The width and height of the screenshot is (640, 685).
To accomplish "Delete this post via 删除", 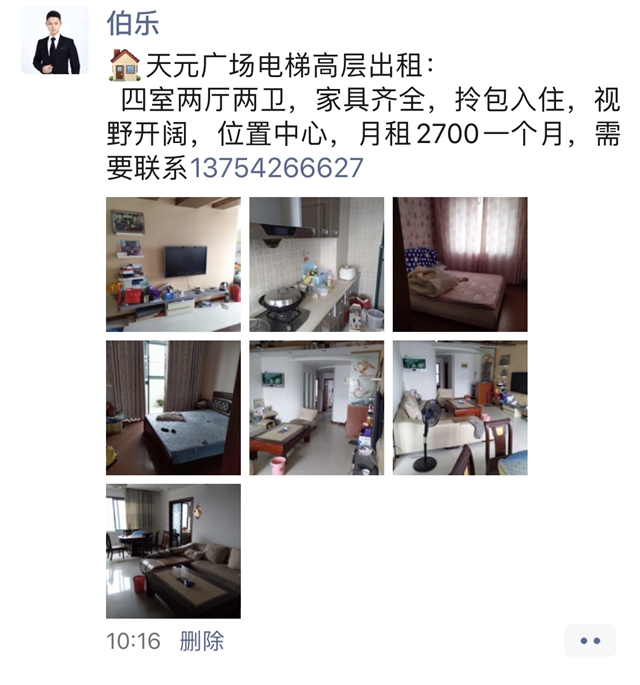I will pyautogui.click(x=201, y=641).
